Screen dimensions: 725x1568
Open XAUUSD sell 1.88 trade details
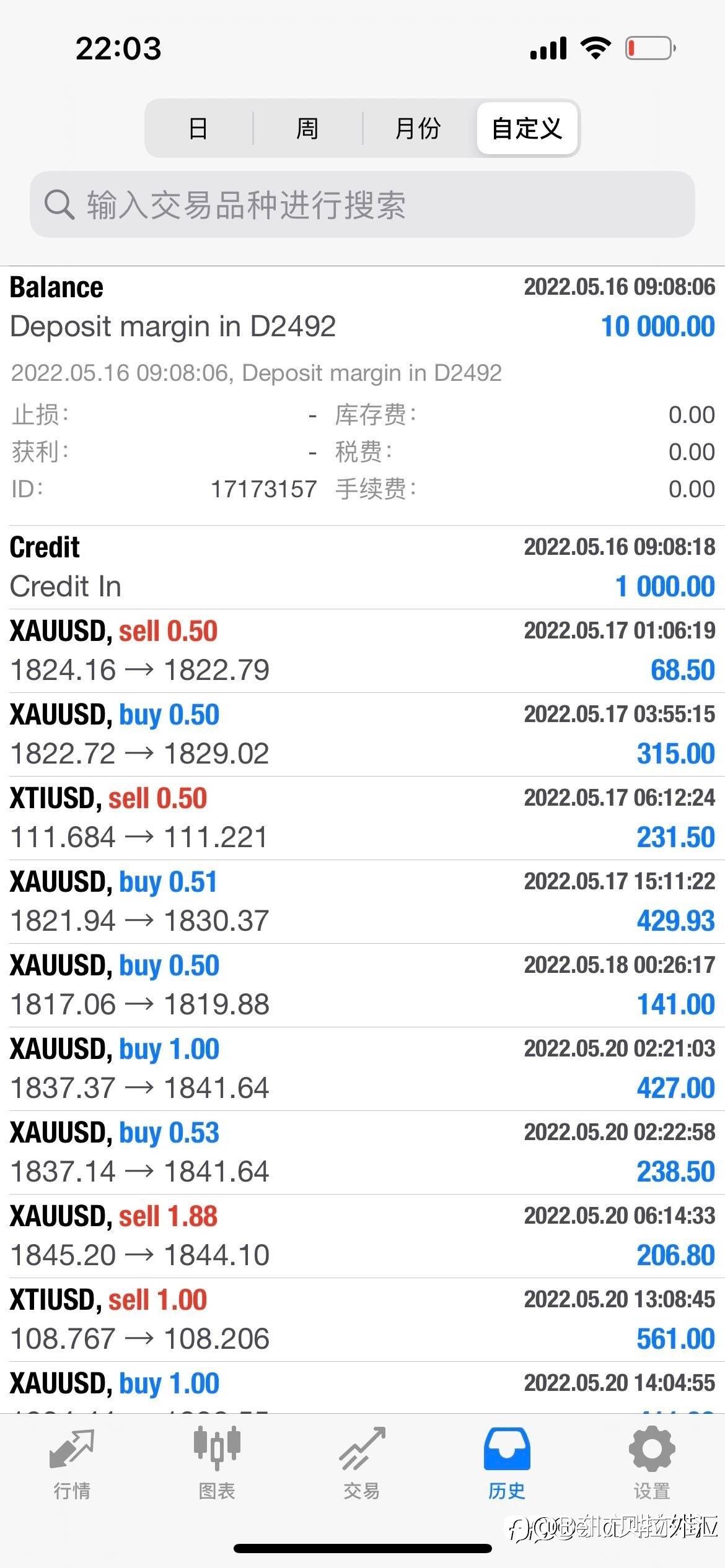coord(362,1236)
